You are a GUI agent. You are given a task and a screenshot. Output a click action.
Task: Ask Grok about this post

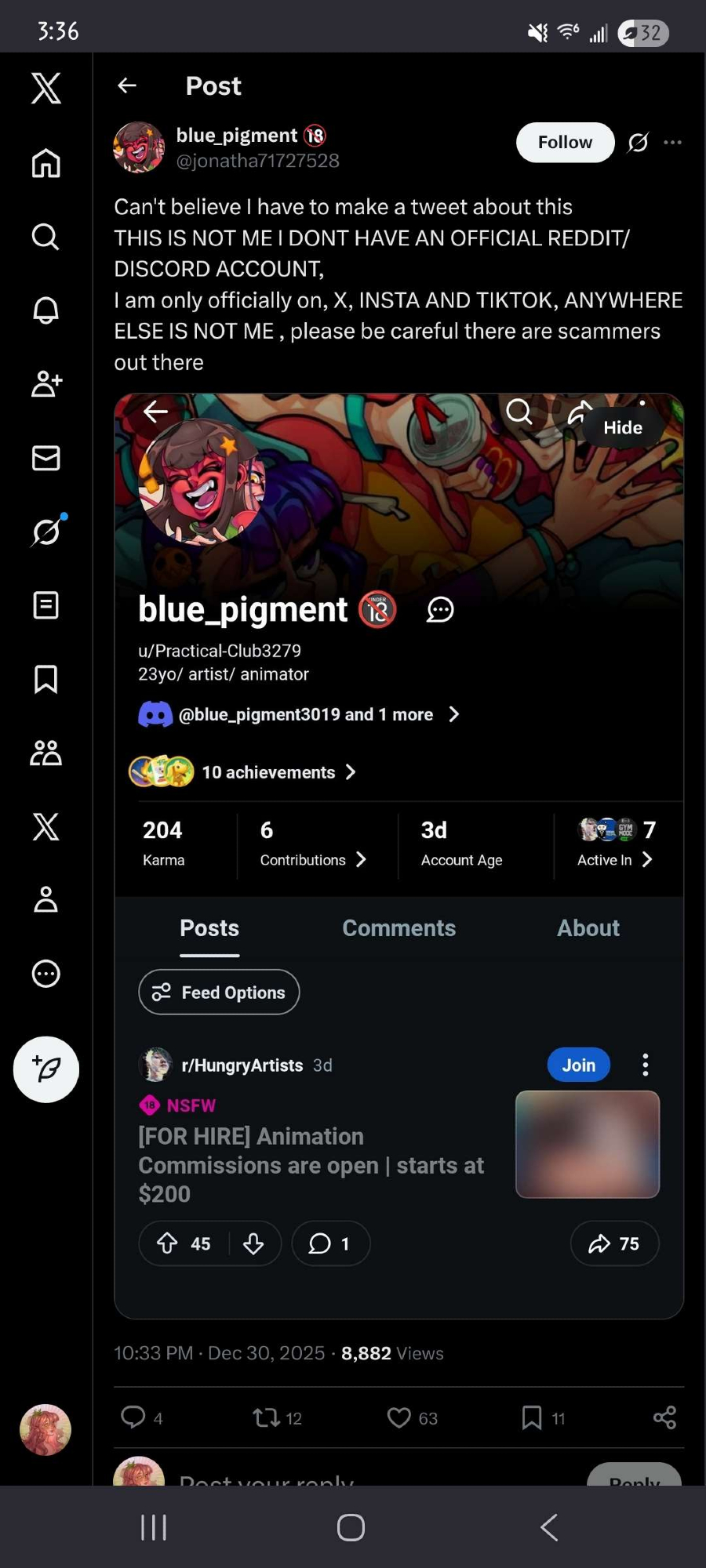click(x=638, y=142)
